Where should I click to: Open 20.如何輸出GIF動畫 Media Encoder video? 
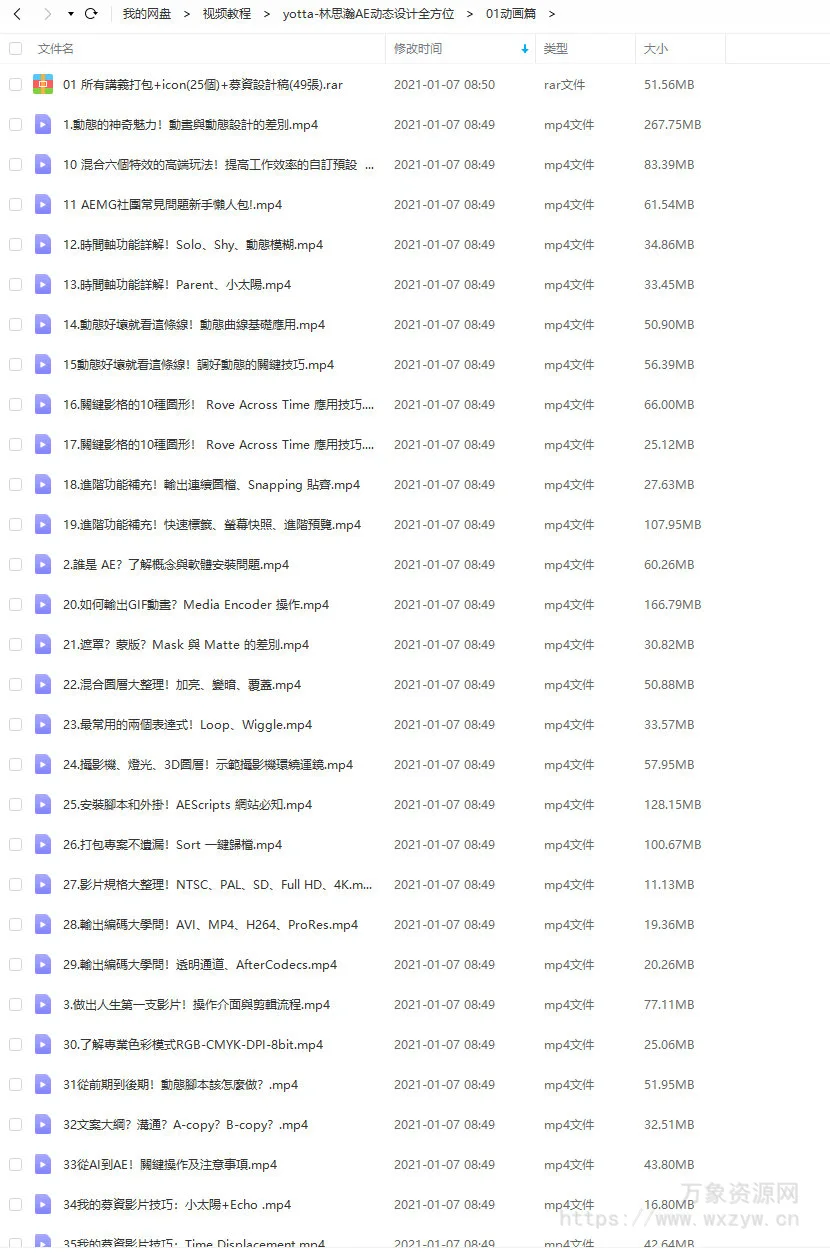point(196,605)
